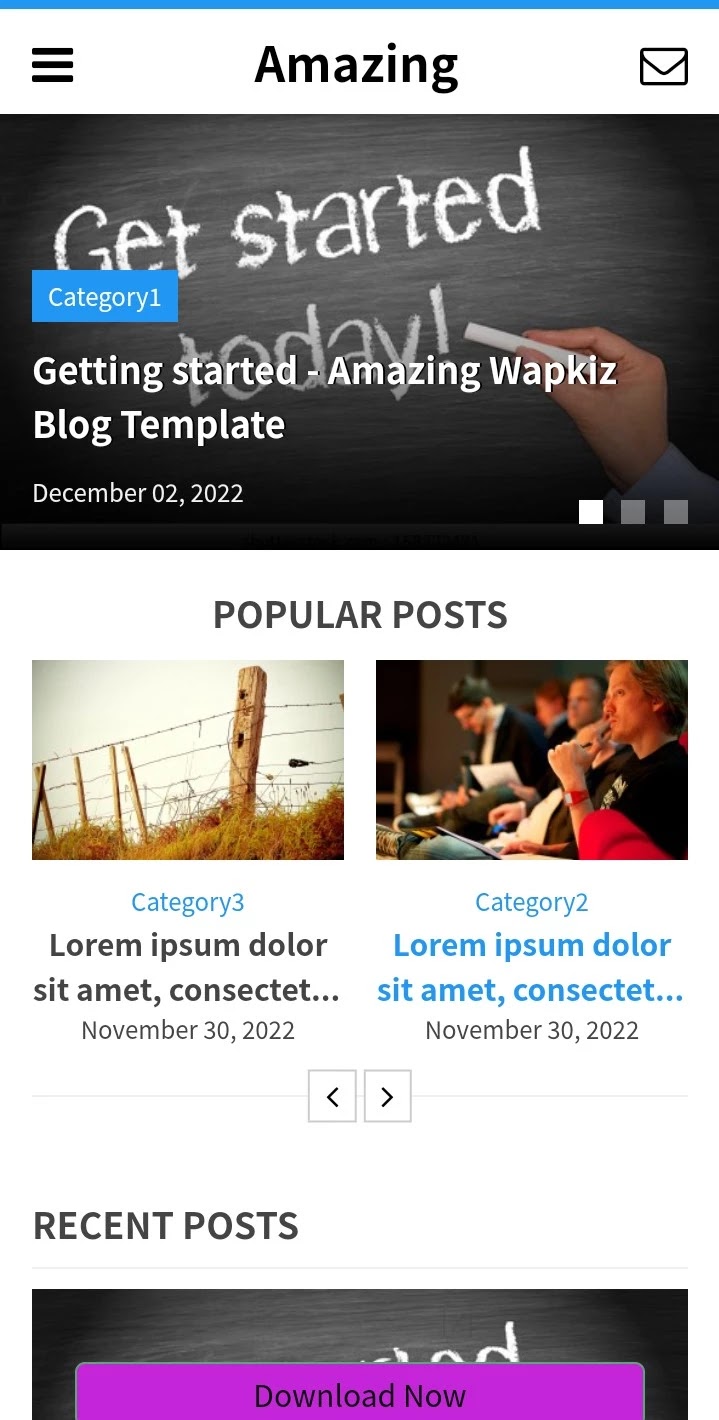Open the envelope contact icon
Viewport: 719px width, 1420px height.
coord(663,67)
